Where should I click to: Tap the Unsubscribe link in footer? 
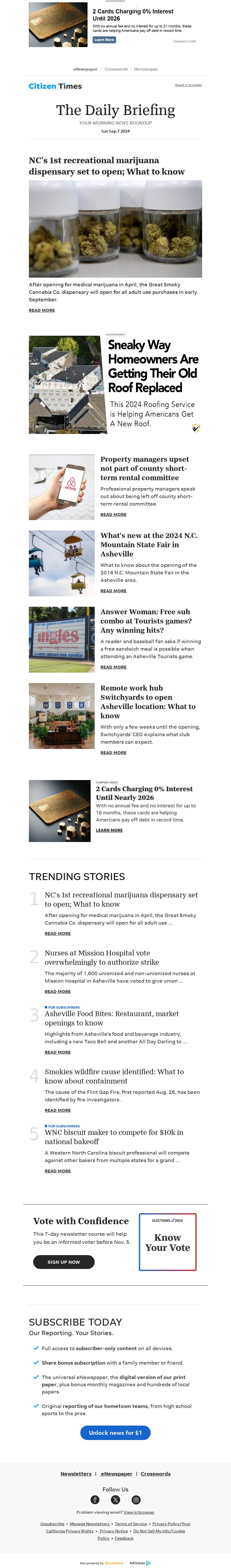(x=52, y=1524)
